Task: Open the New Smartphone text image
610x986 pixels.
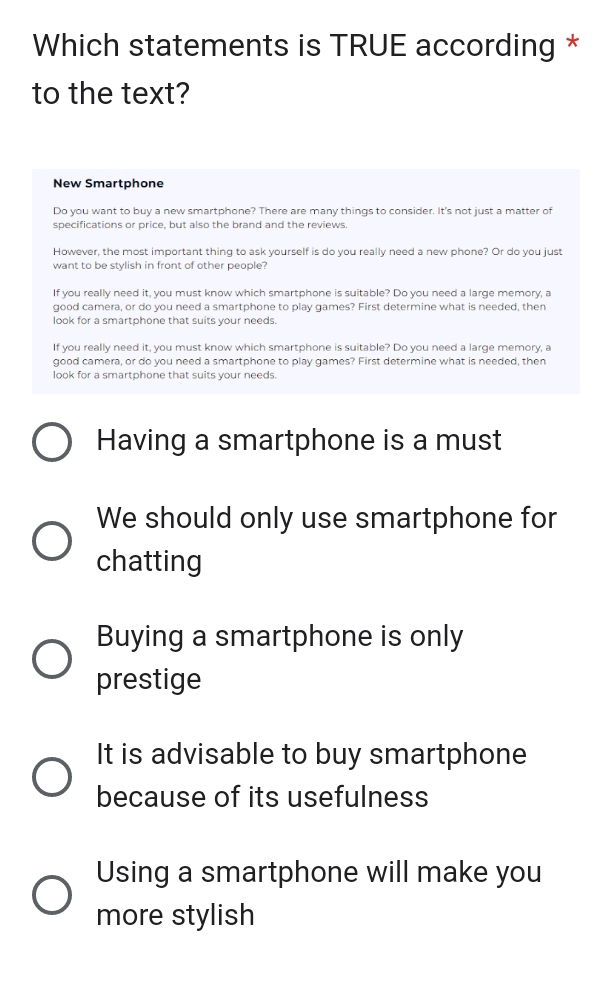Action: [305, 281]
